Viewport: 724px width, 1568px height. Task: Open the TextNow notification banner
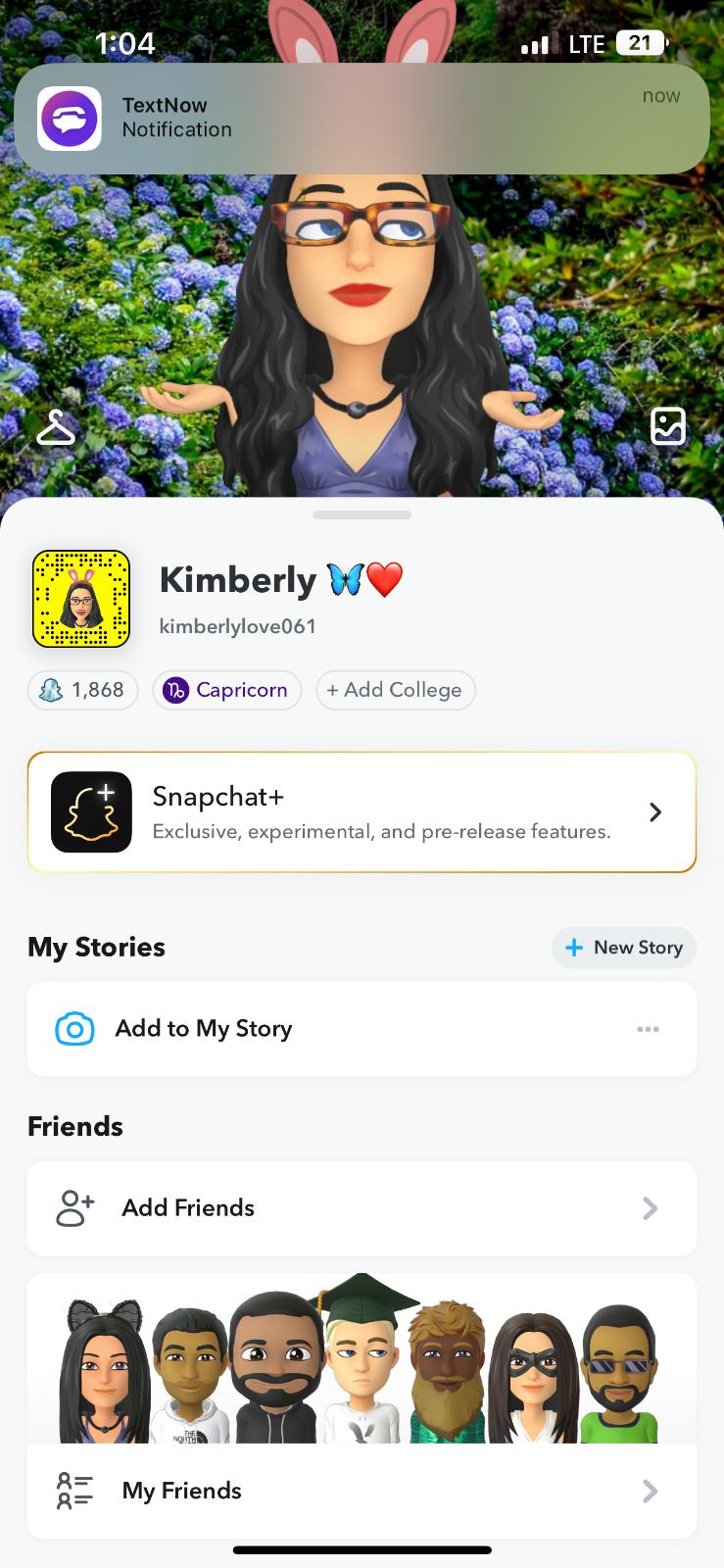[x=362, y=118]
